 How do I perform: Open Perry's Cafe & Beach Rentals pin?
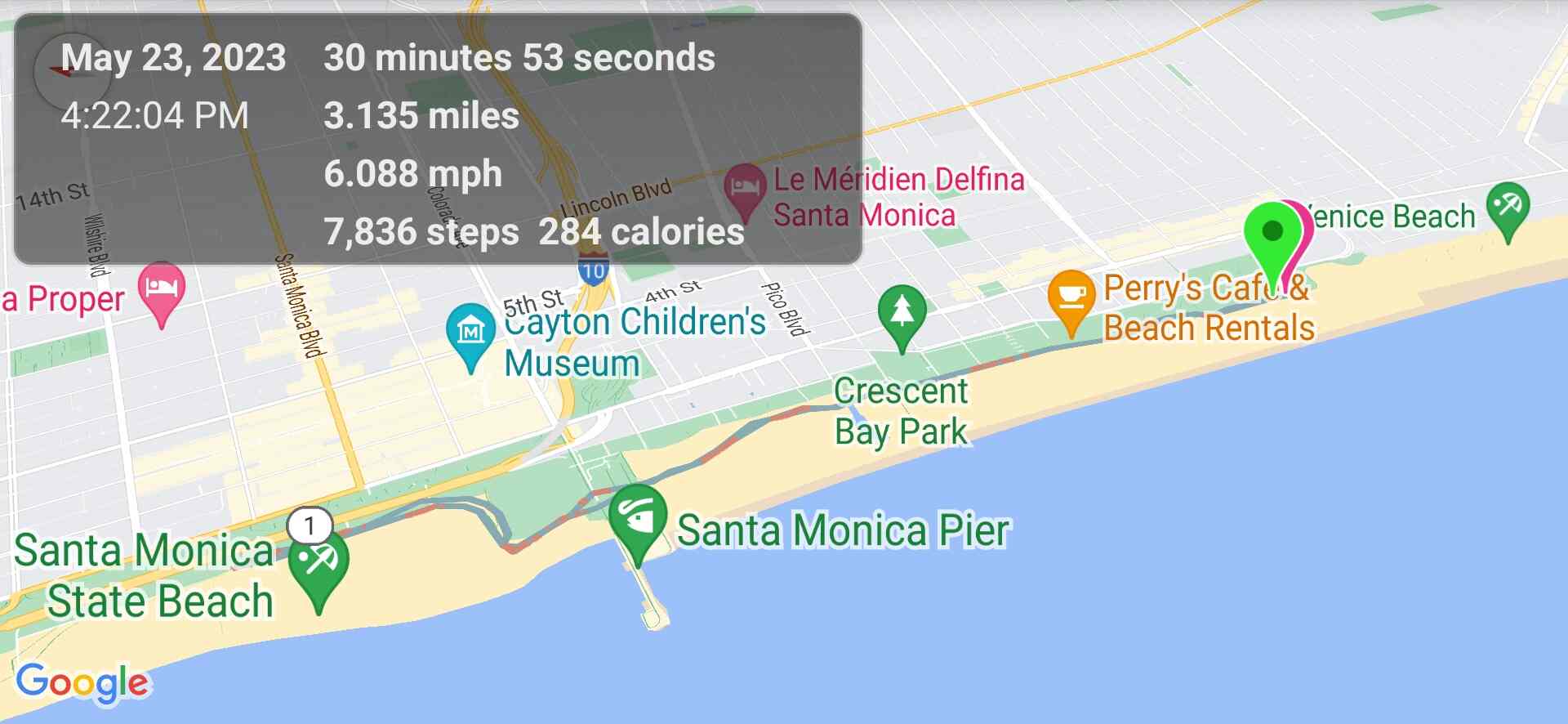point(1071,297)
